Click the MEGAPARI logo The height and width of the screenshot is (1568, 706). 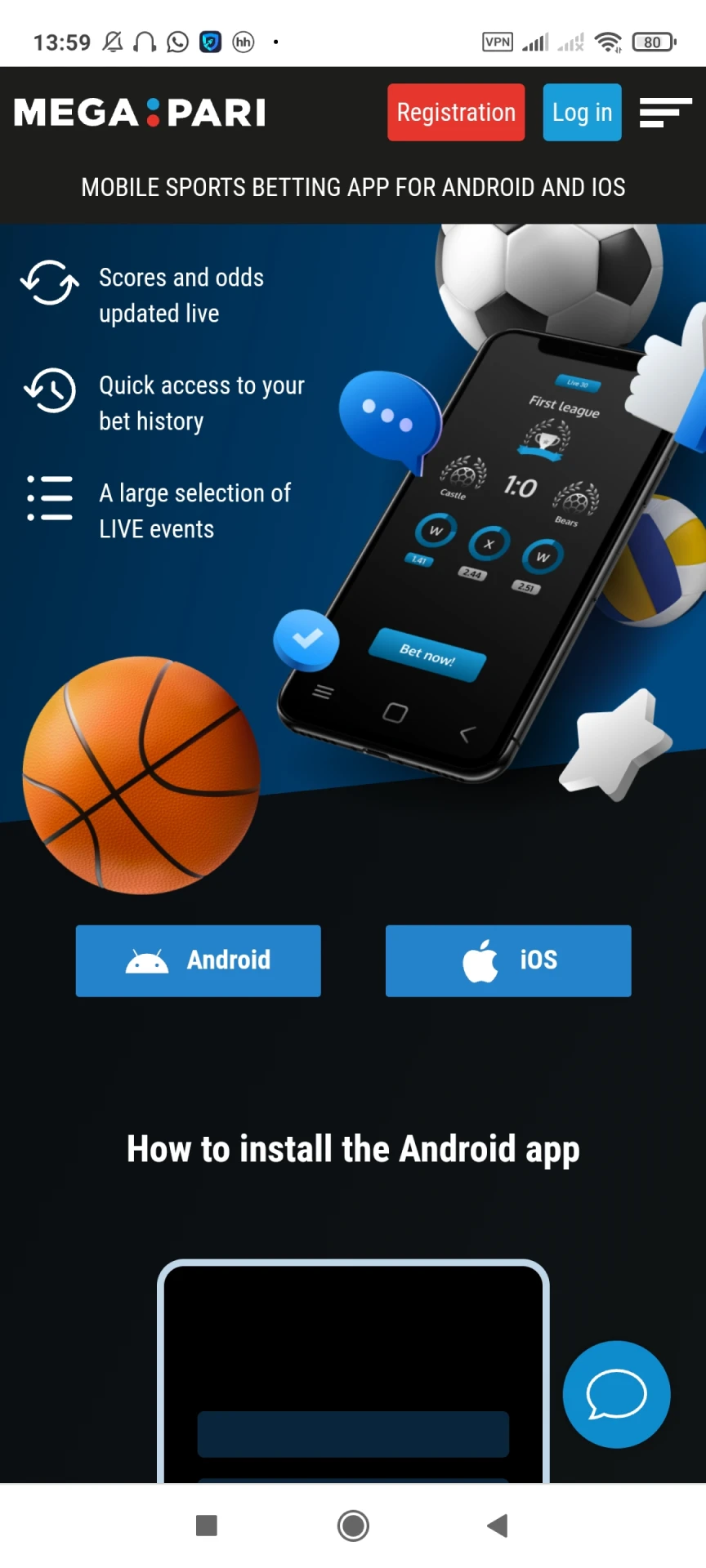pos(139,112)
